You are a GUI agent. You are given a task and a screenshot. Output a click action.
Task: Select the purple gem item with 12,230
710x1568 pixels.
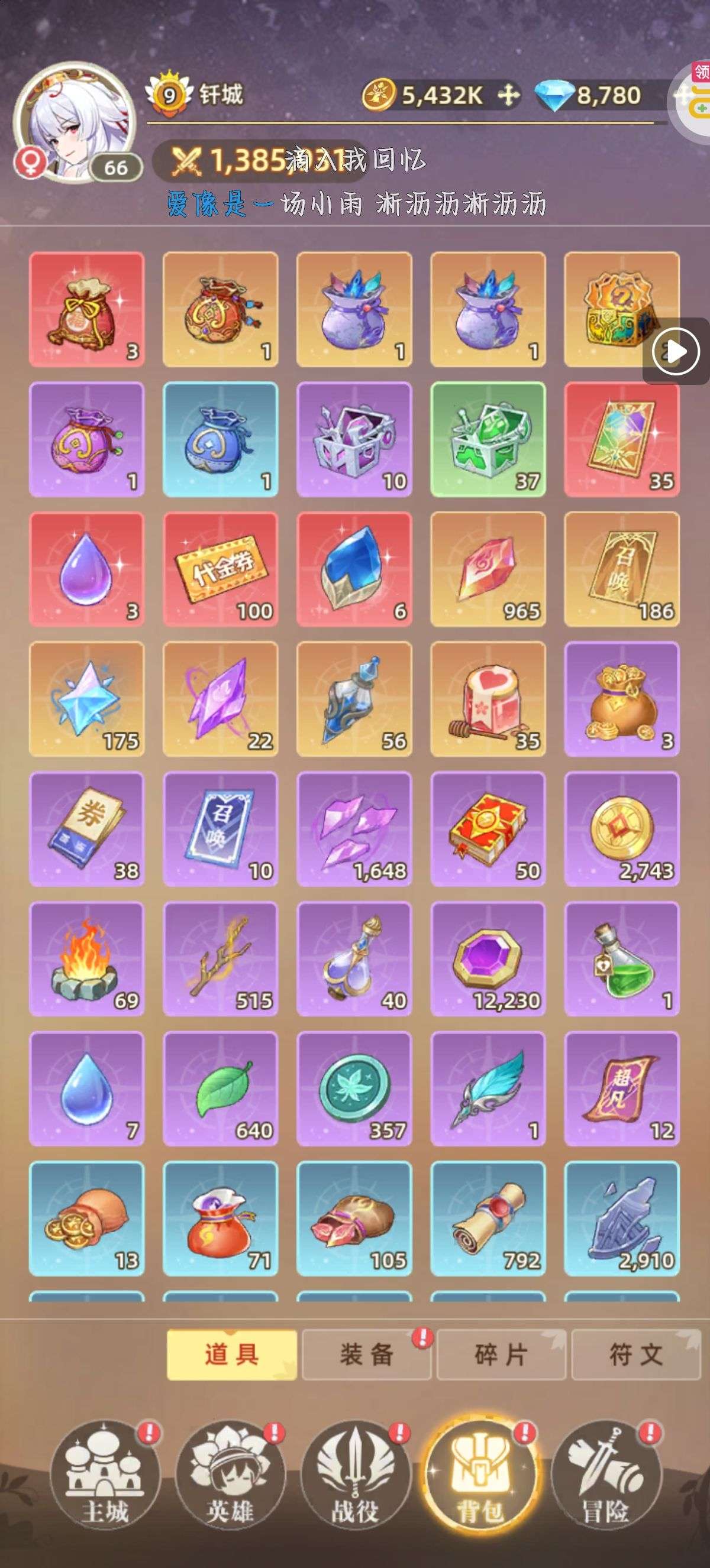tap(488, 958)
